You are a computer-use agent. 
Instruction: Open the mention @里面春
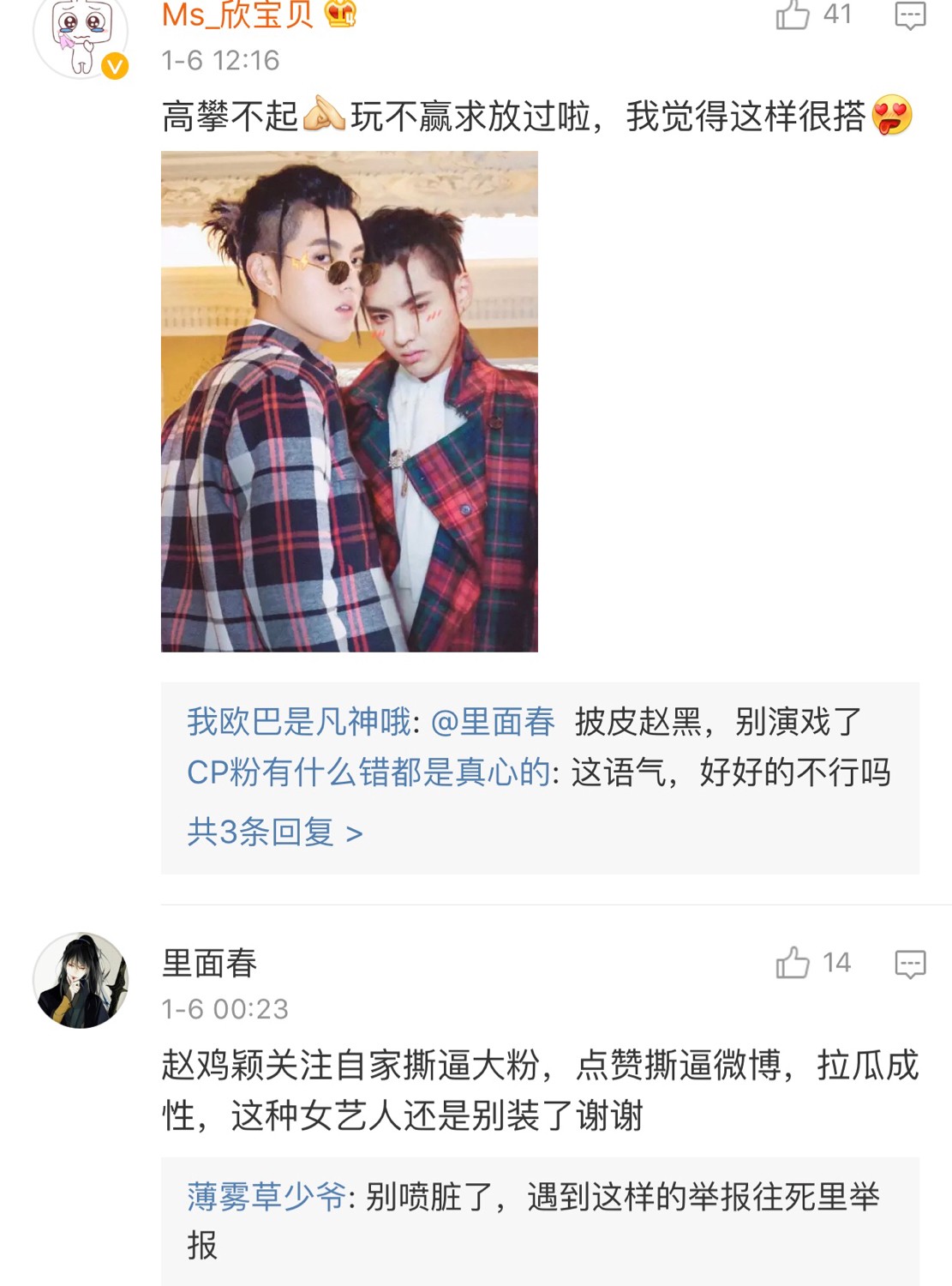pos(493,722)
